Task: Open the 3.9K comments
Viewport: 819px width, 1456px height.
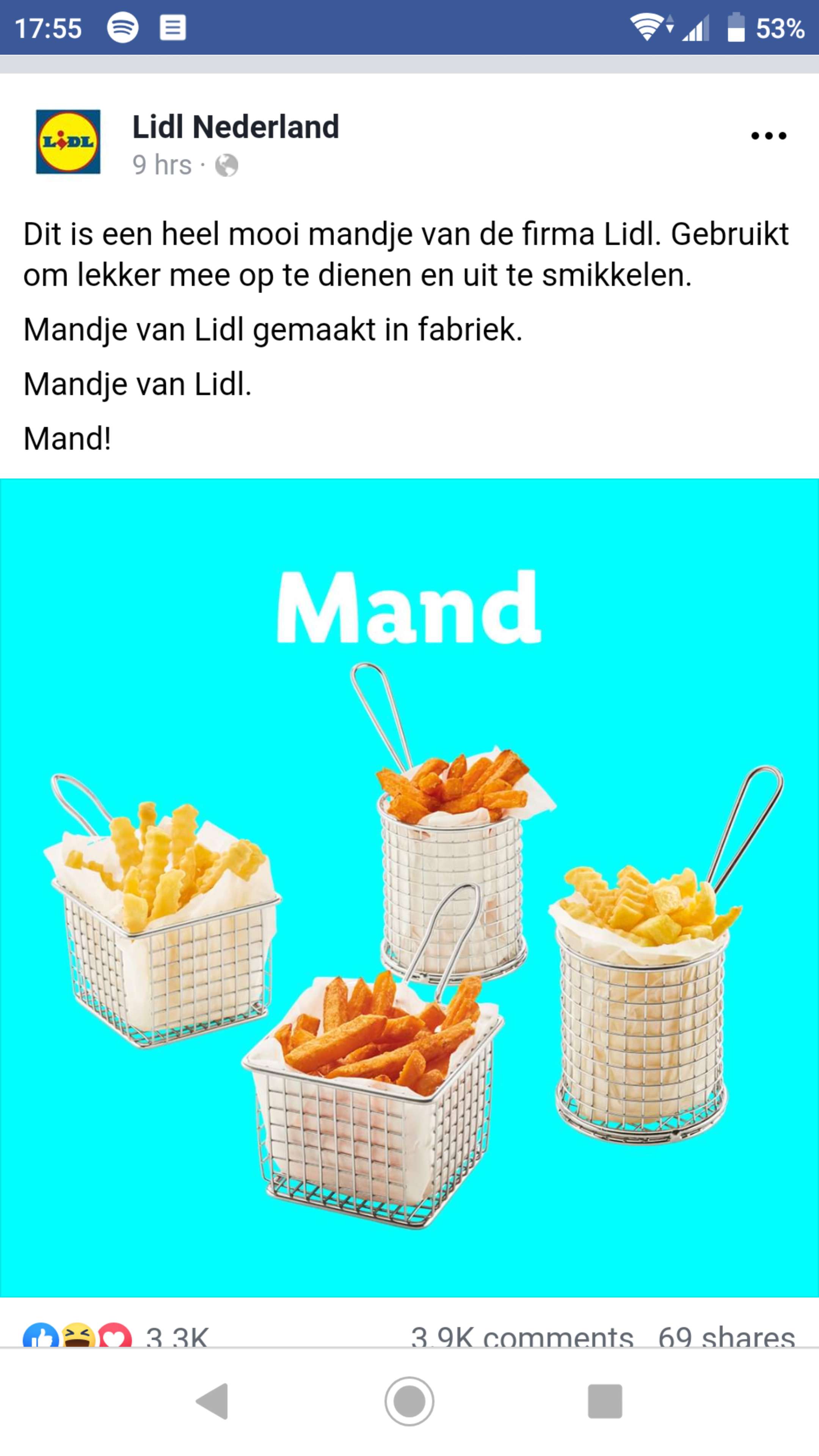Action: pyautogui.click(x=522, y=1337)
